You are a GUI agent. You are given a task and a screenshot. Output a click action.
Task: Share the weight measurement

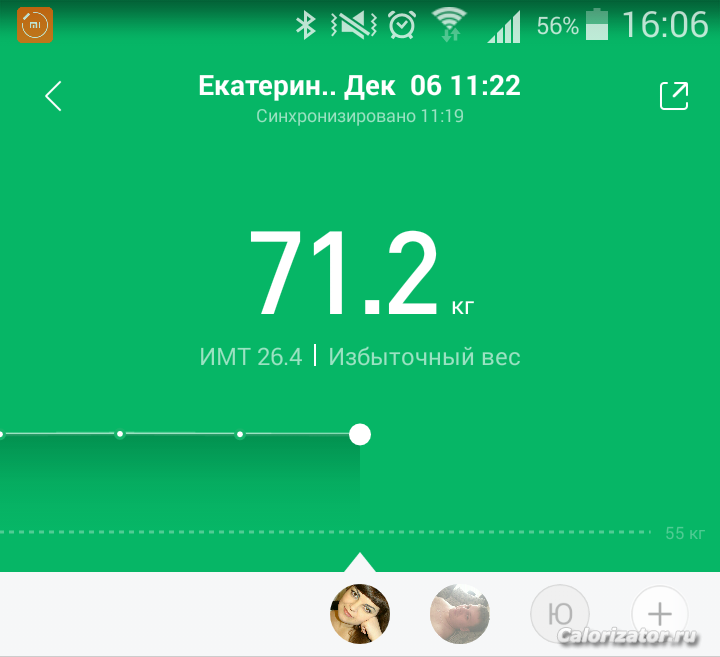[674, 96]
